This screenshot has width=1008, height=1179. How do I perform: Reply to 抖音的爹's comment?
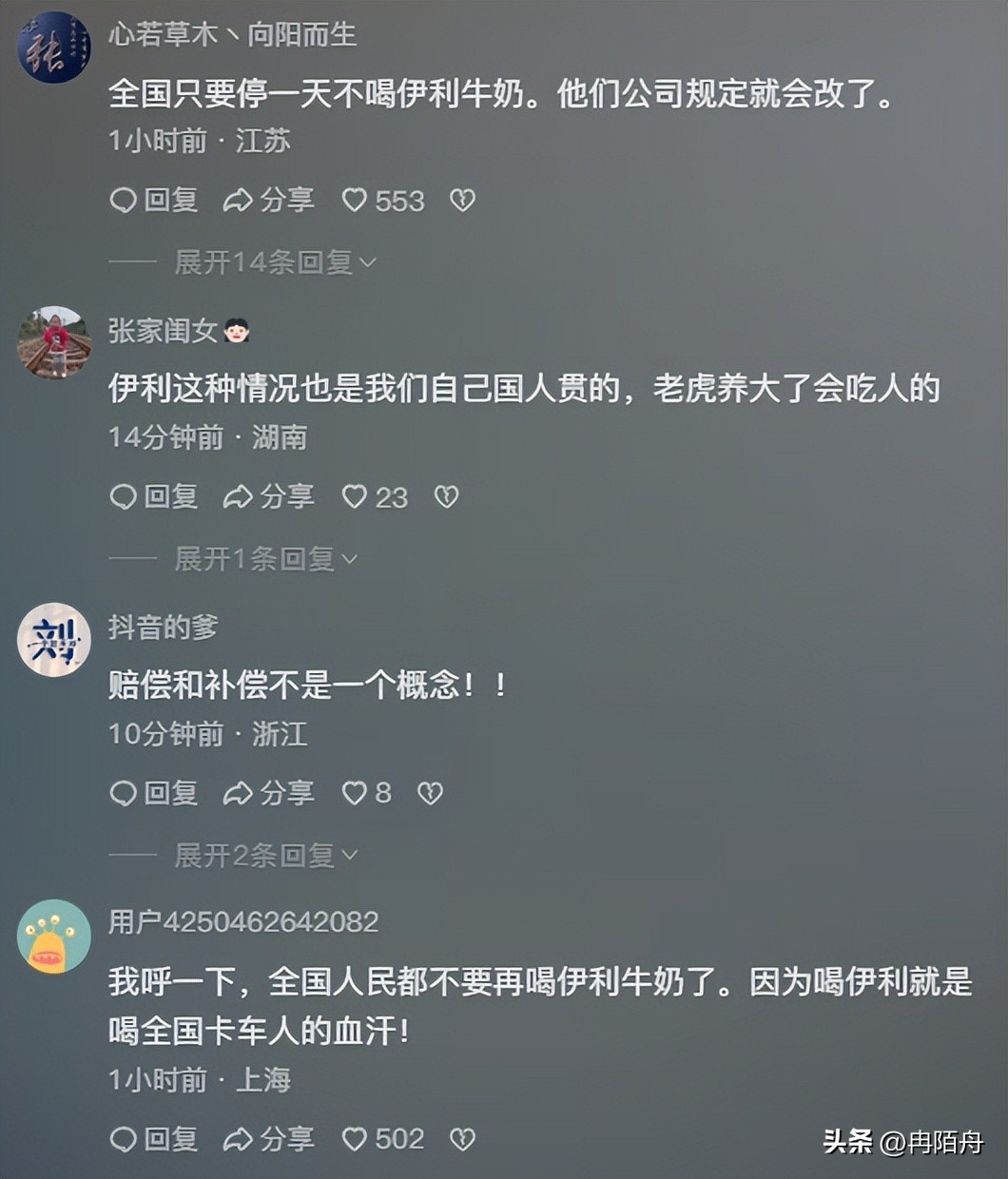click(x=154, y=793)
